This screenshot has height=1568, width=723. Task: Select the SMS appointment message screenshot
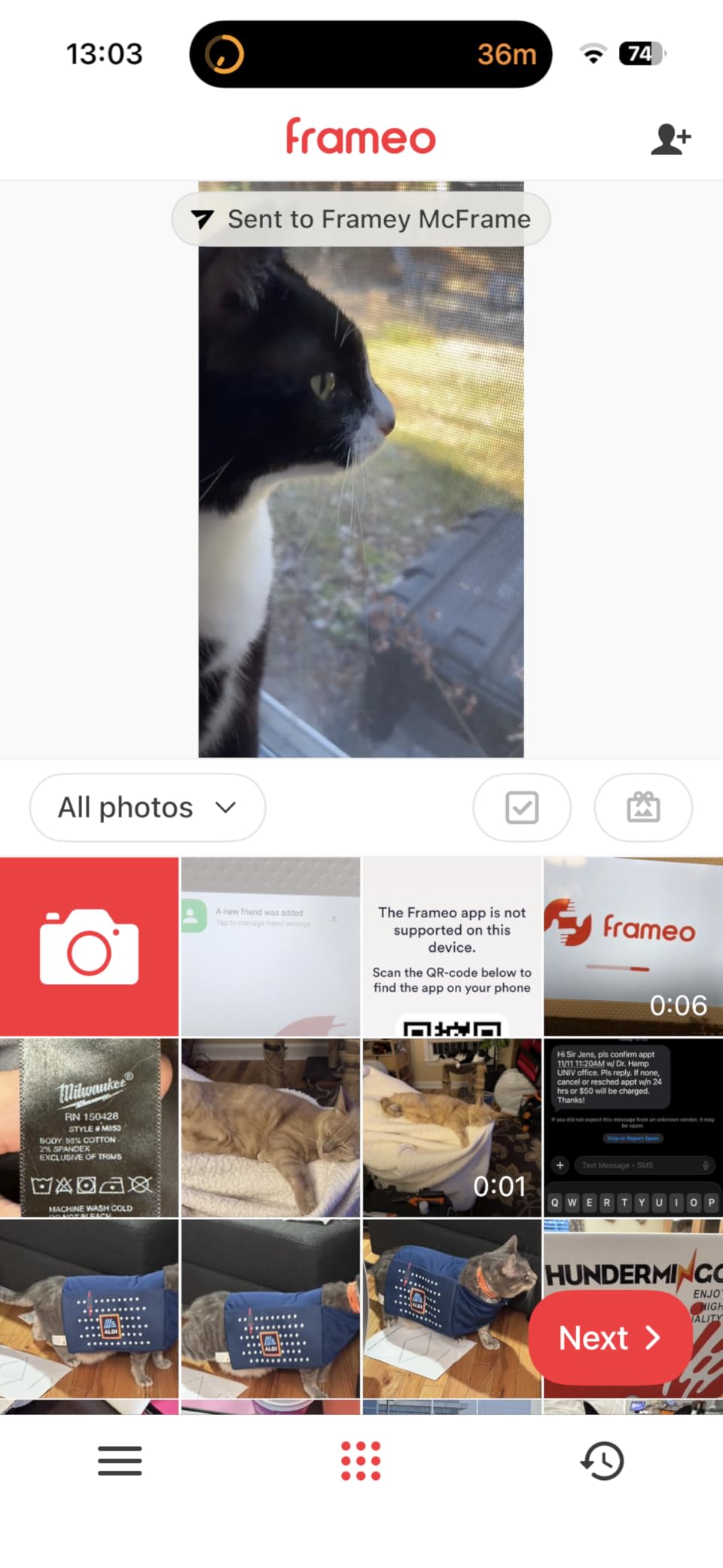[x=633, y=1127]
